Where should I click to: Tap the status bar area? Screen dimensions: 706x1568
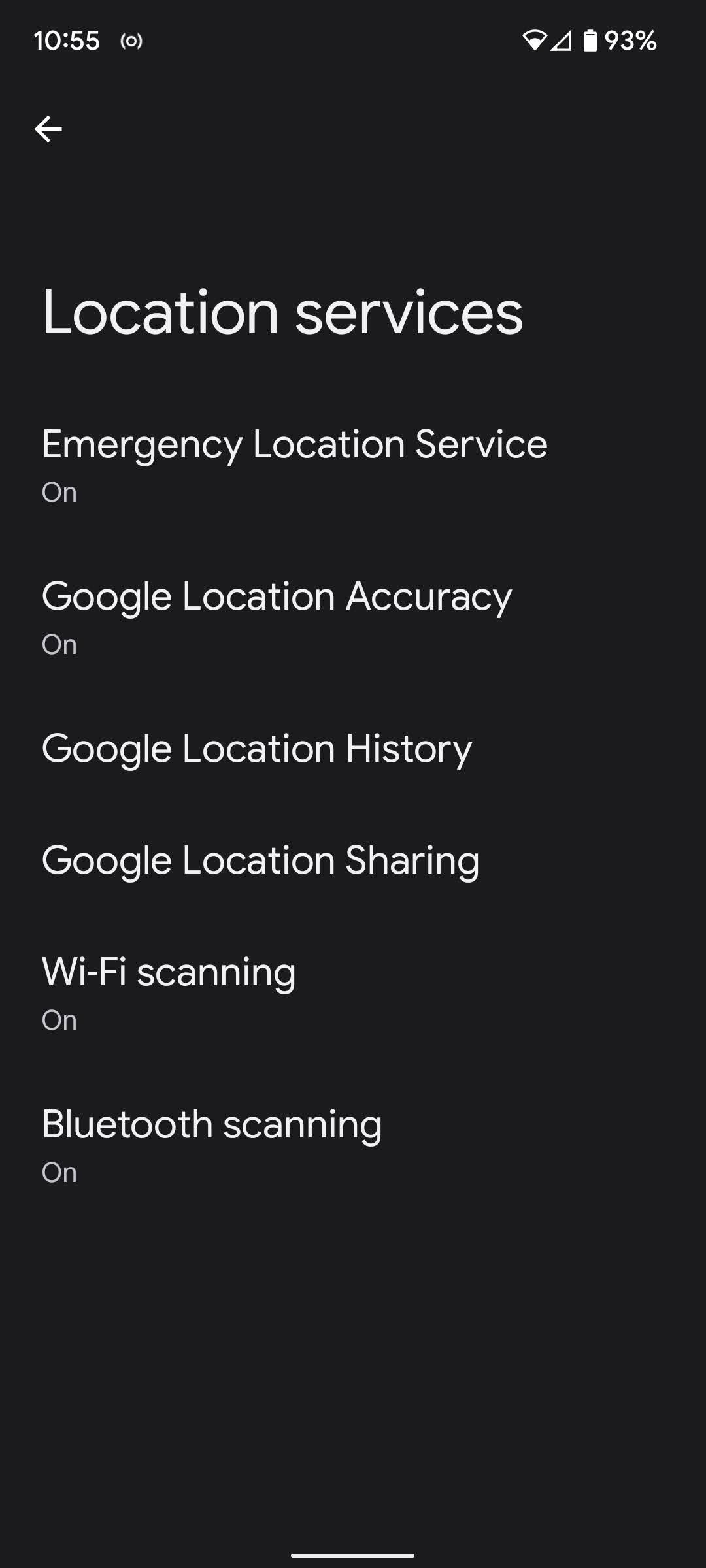[x=353, y=41]
